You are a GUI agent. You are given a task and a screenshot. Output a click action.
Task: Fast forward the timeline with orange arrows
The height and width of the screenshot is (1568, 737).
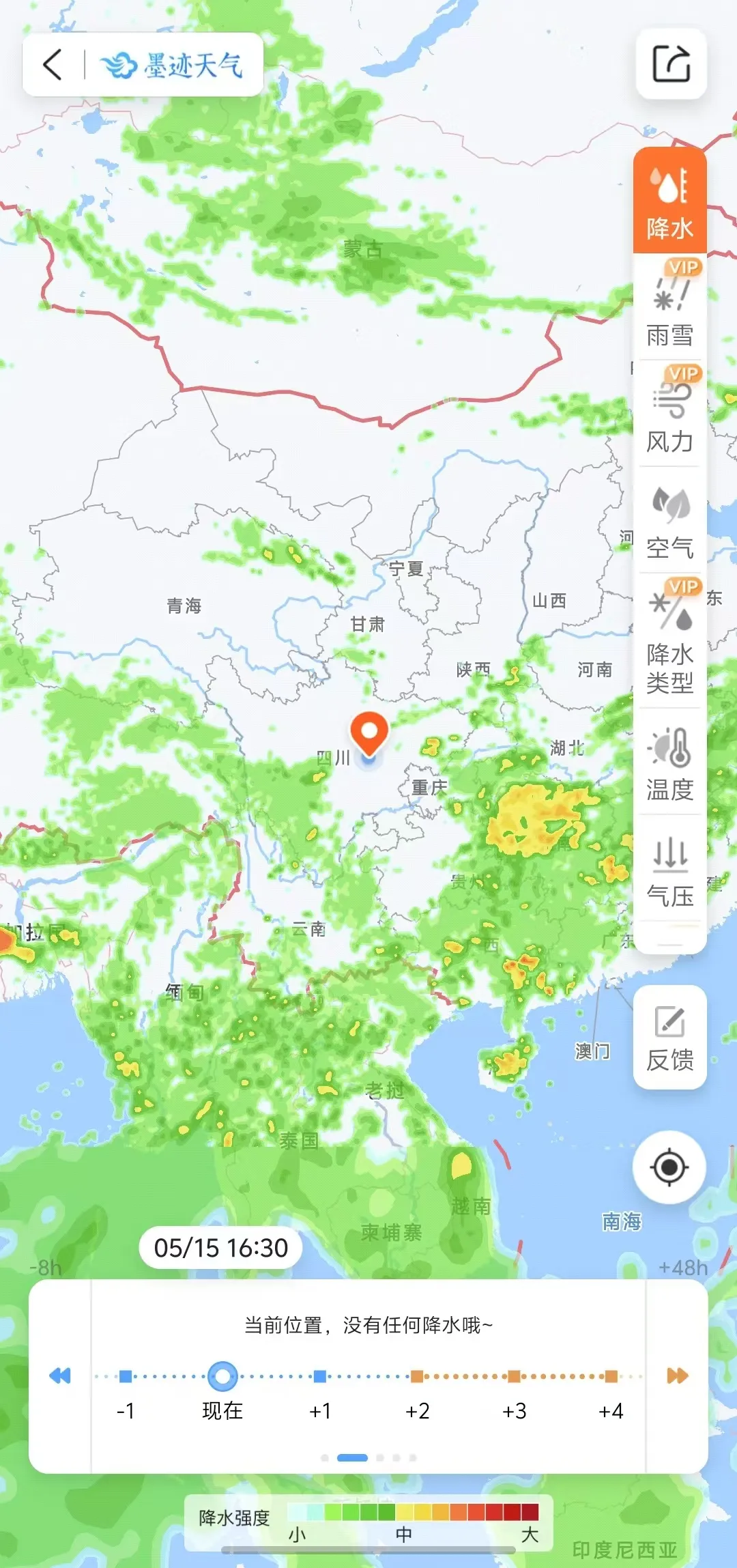tap(677, 1375)
